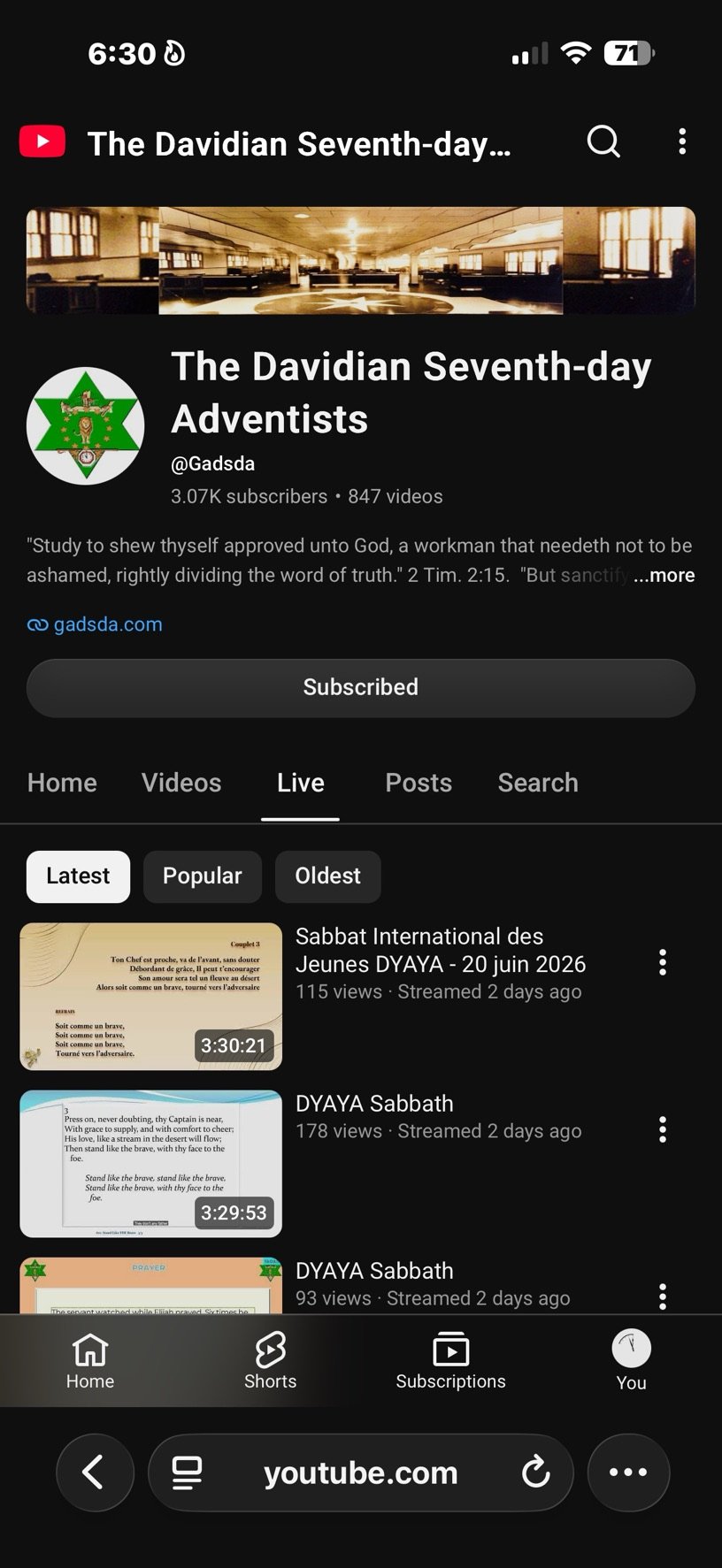
Task: Select the Latest filter chip
Action: 78,876
